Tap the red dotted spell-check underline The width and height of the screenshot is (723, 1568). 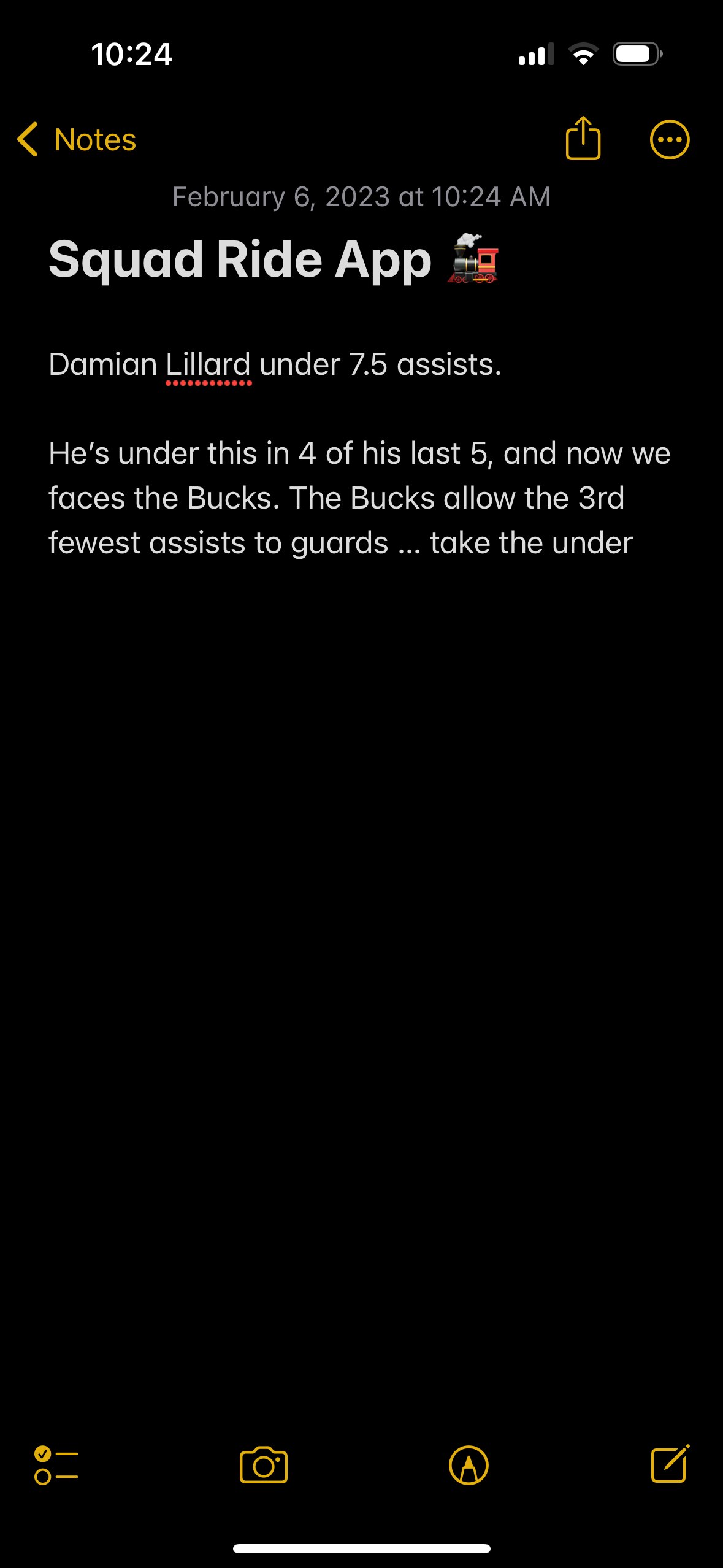click(x=208, y=383)
